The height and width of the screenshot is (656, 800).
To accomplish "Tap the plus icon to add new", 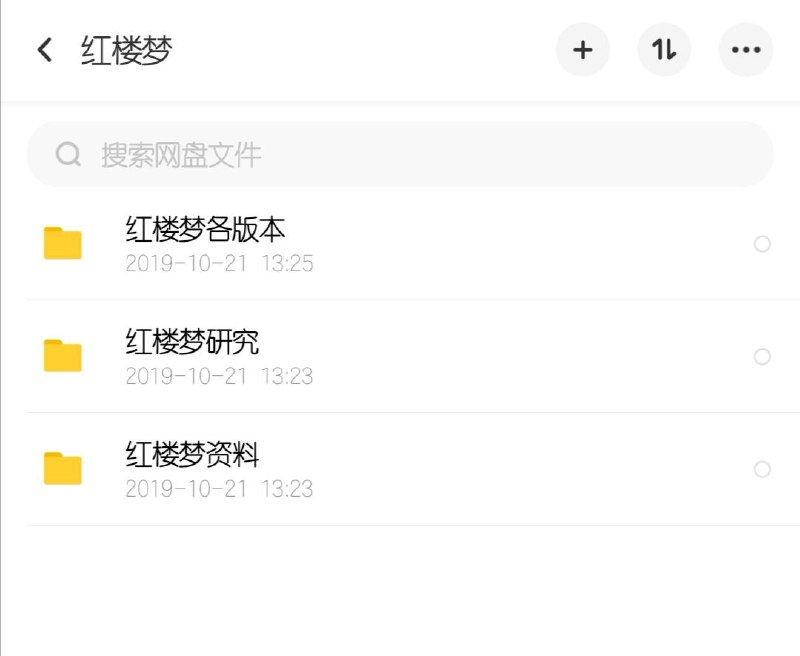I will point(583,50).
